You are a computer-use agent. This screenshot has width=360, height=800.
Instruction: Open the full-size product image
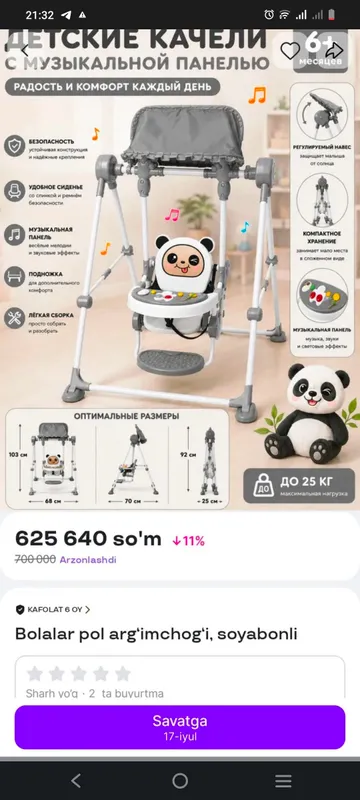(x=180, y=269)
